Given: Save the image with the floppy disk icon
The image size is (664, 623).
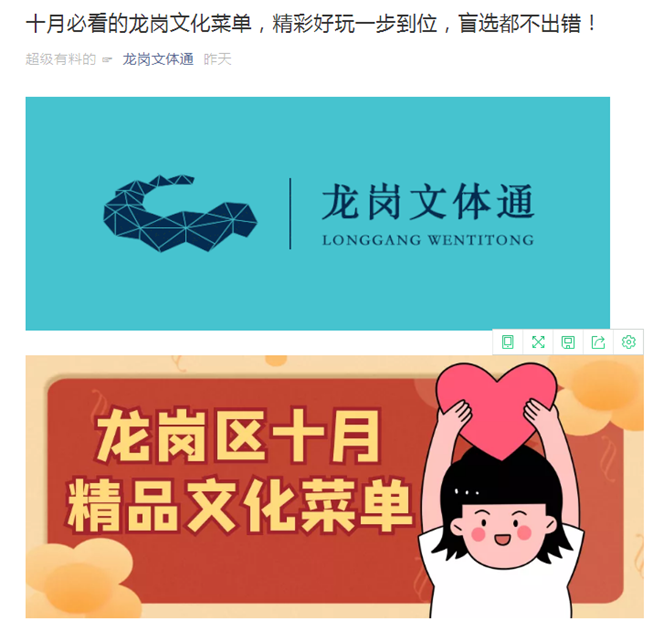Looking at the screenshot, I should 568,342.
